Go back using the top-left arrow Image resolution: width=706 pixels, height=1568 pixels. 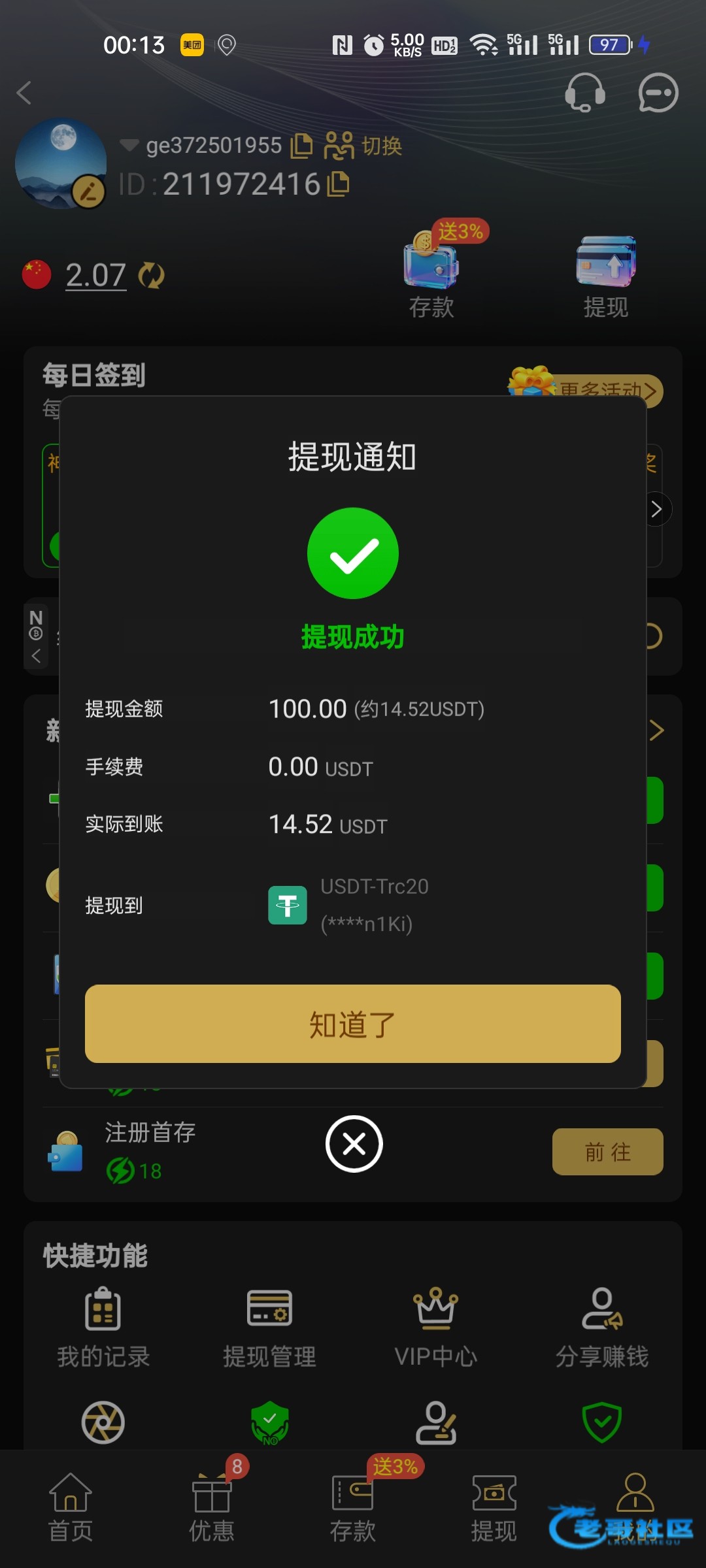(x=25, y=93)
